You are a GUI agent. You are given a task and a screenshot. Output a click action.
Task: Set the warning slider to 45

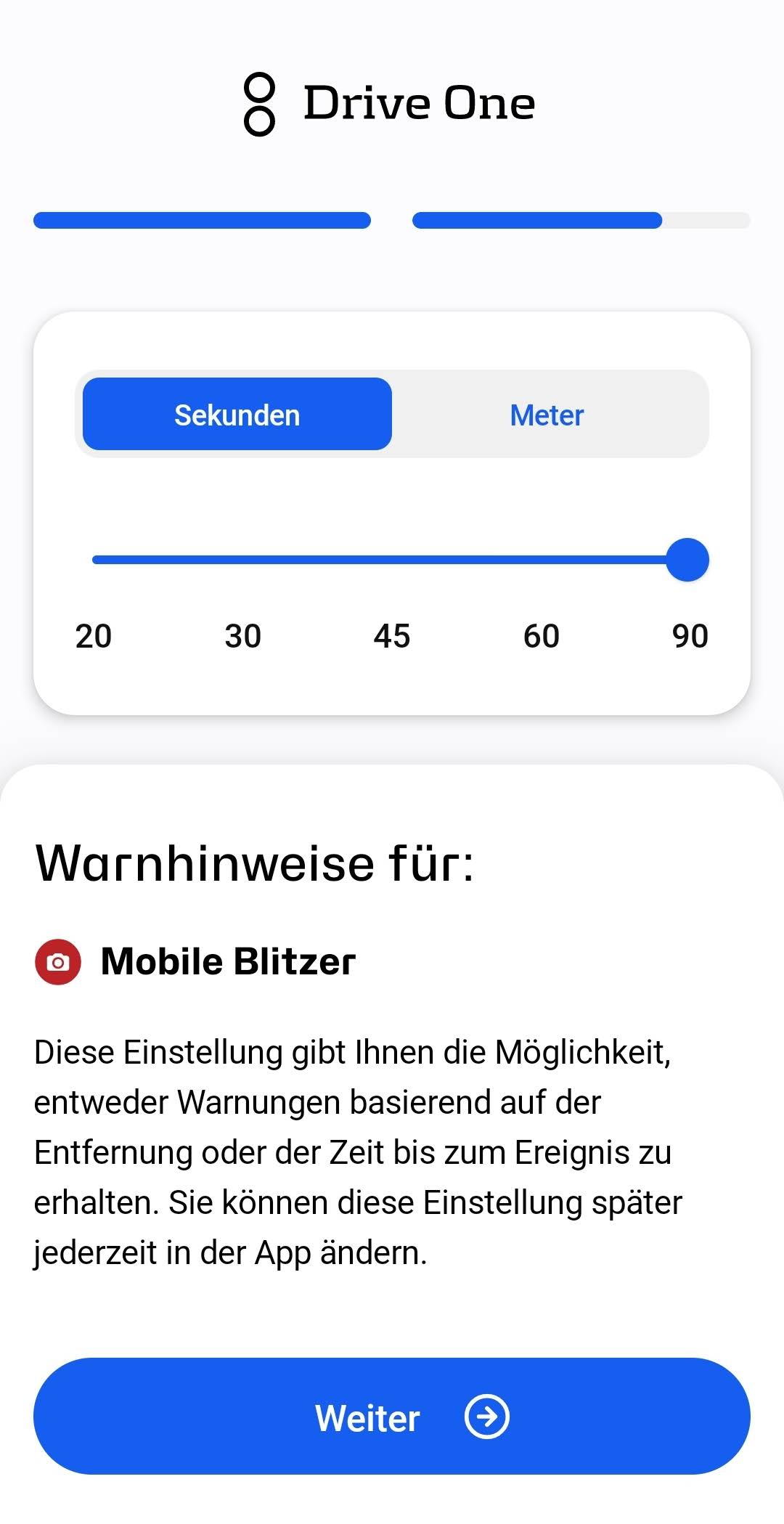click(392, 560)
